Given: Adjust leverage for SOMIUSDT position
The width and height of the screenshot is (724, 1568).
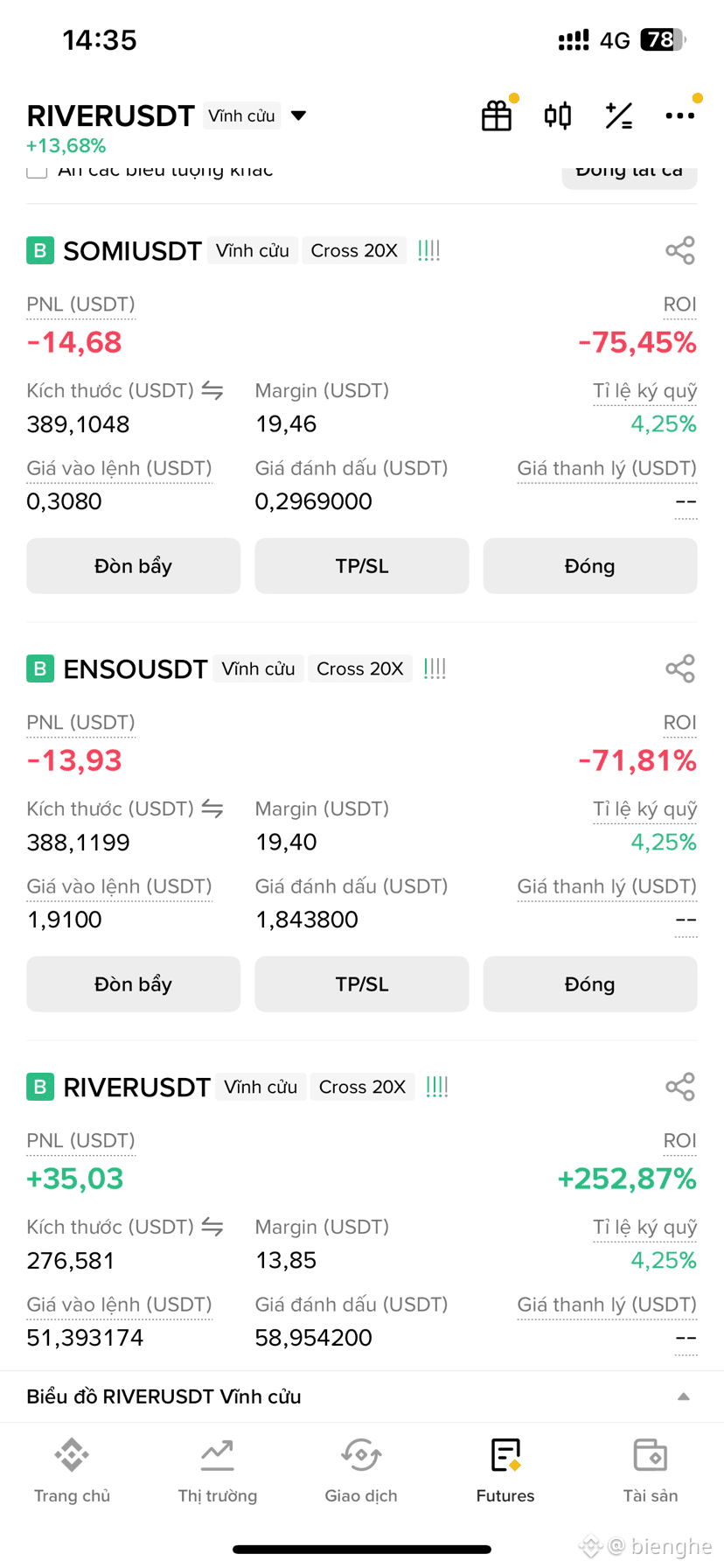Looking at the screenshot, I should point(133,566).
